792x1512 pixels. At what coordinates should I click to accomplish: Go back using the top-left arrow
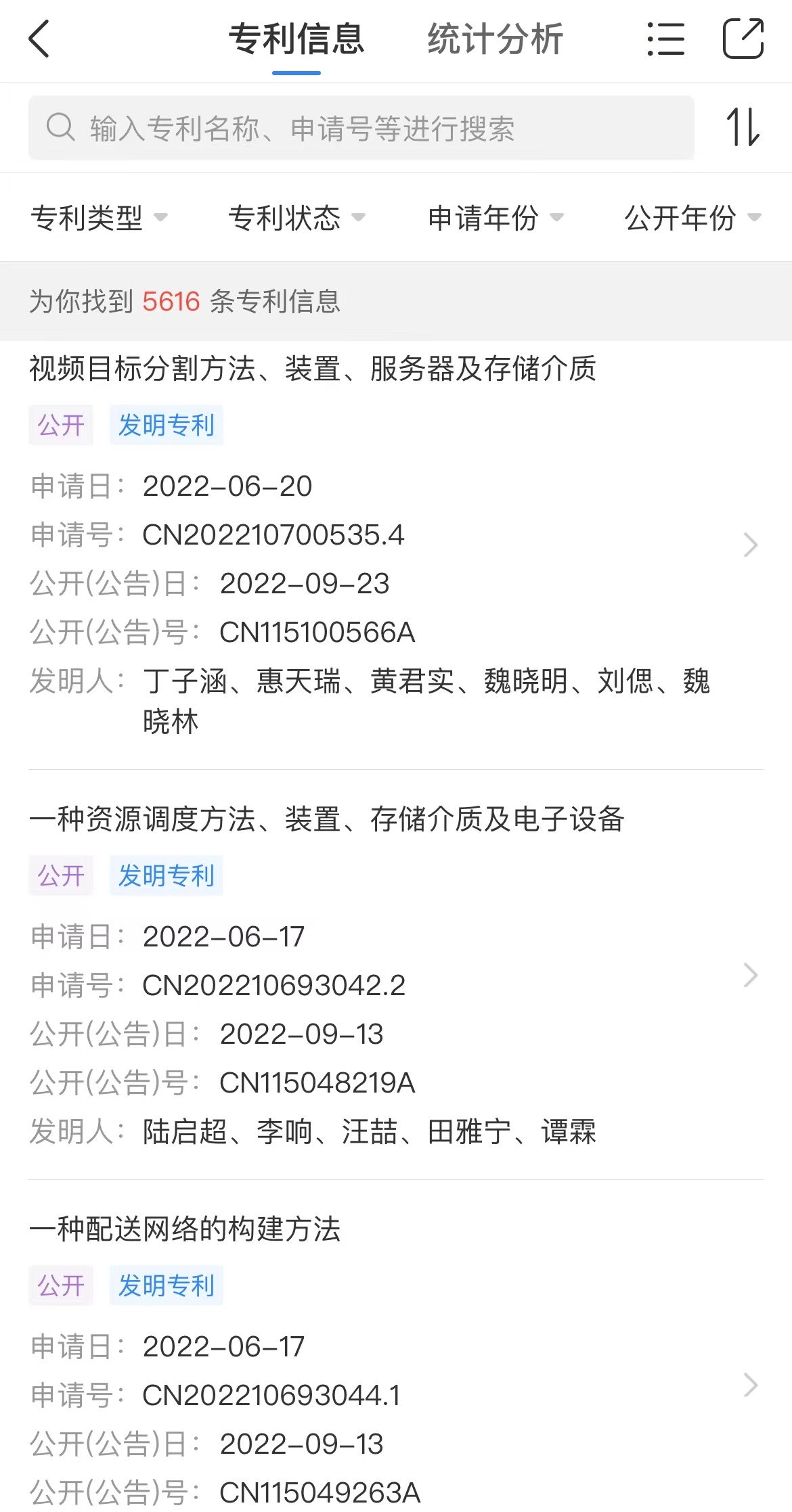pyautogui.click(x=39, y=39)
